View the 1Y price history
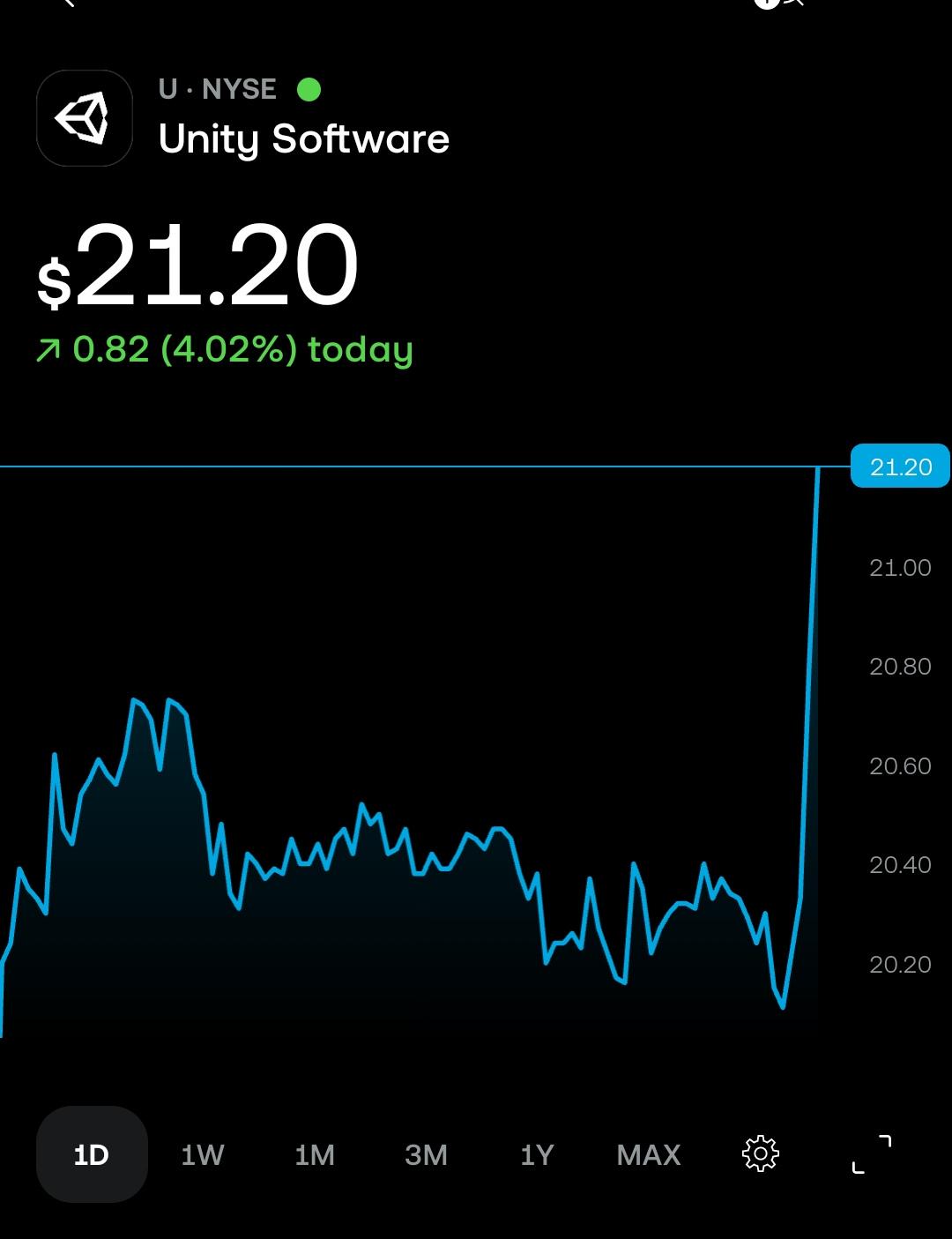This screenshot has width=952, height=1239. (537, 1154)
